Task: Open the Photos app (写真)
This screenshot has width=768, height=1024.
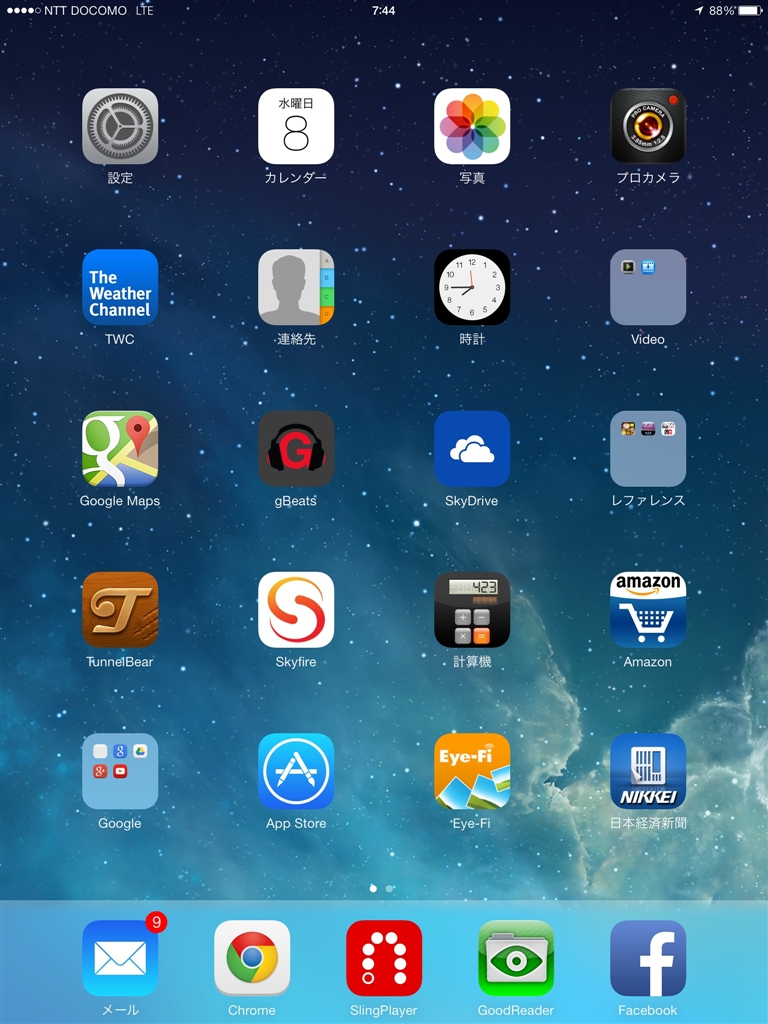Action: pyautogui.click(x=472, y=126)
